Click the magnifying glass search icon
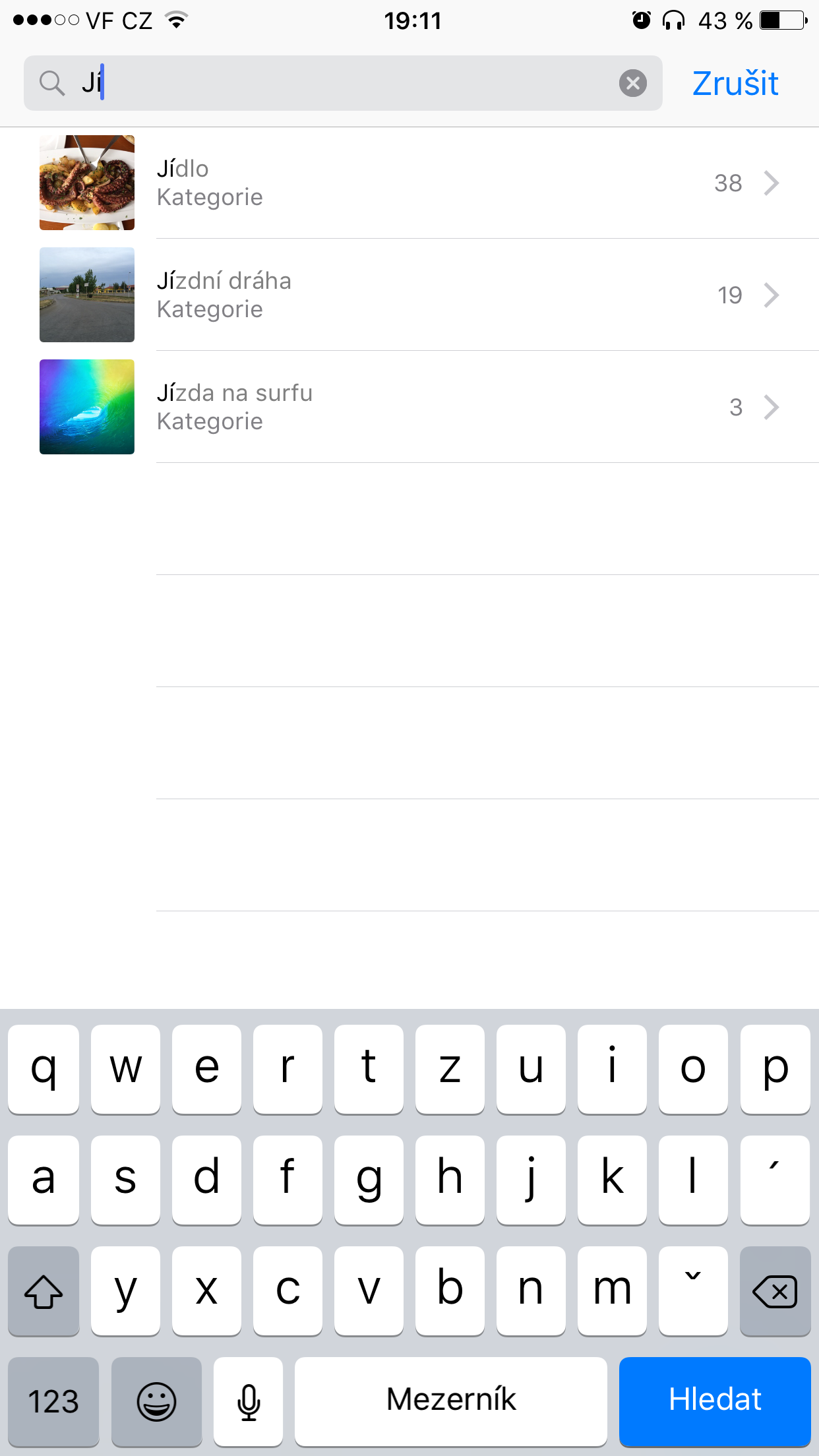 click(x=53, y=83)
